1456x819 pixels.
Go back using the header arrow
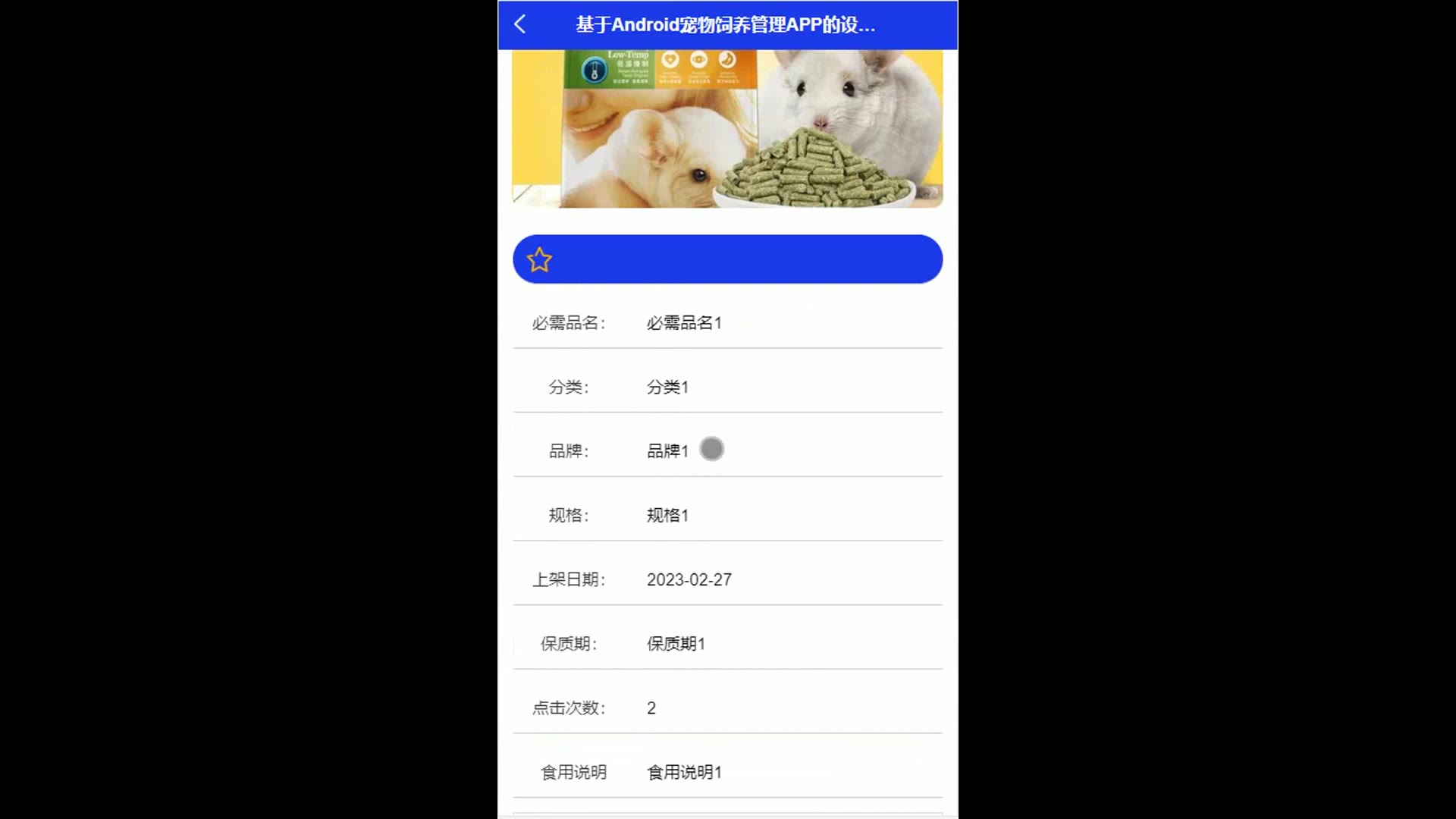point(520,24)
